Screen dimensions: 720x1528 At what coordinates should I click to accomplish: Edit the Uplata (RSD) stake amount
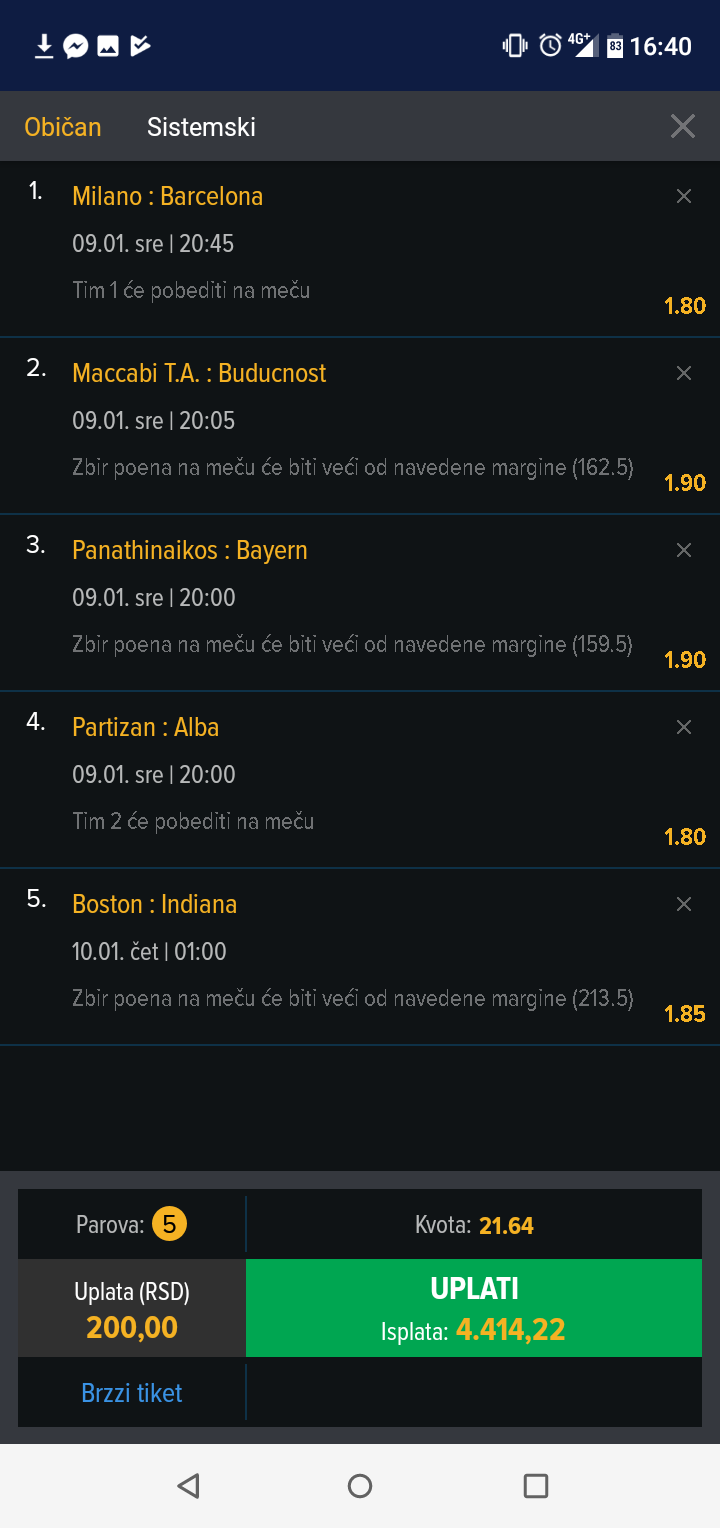click(132, 1308)
